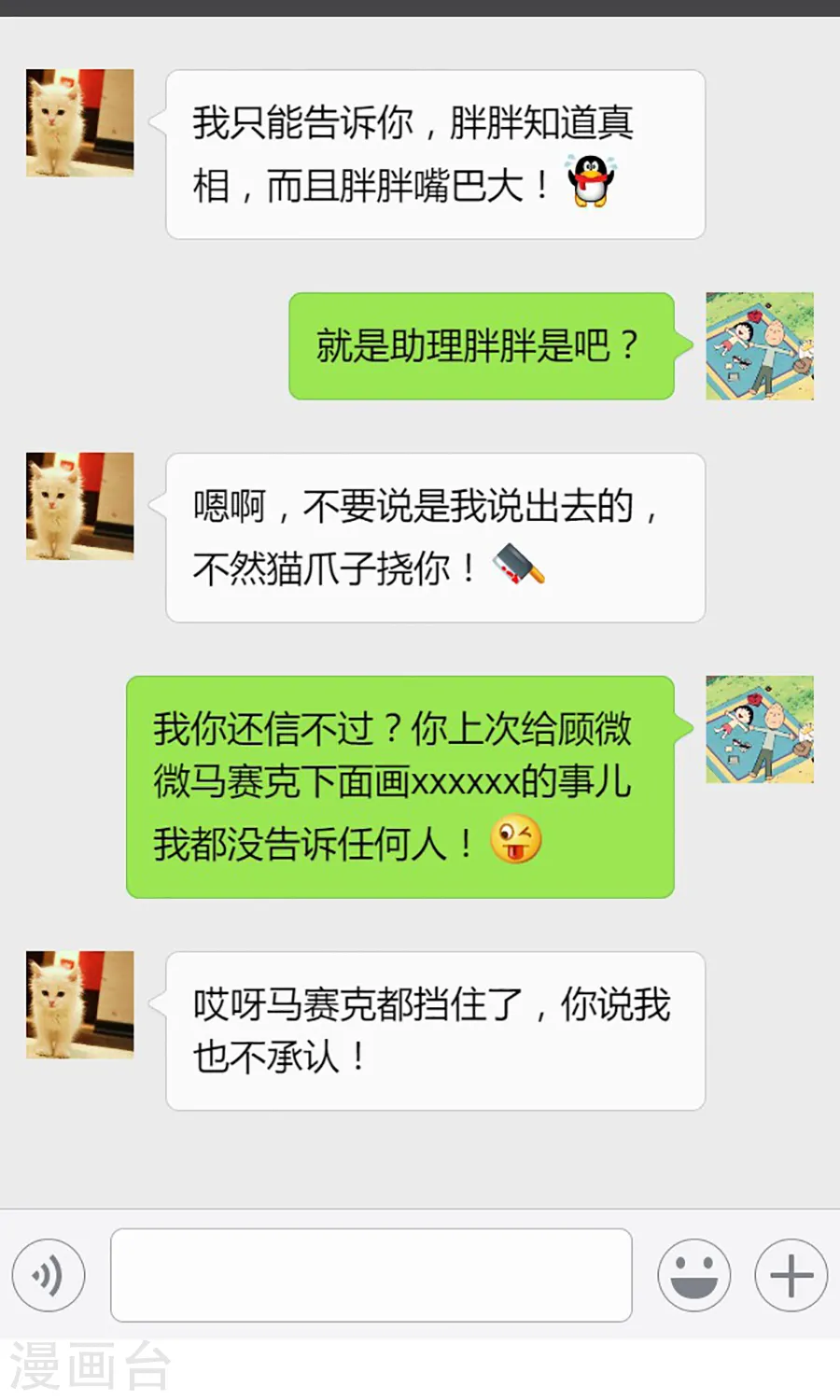Tap the upper picnic blanket avatar image
This screenshot has height=1400, width=840.
tap(760, 343)
